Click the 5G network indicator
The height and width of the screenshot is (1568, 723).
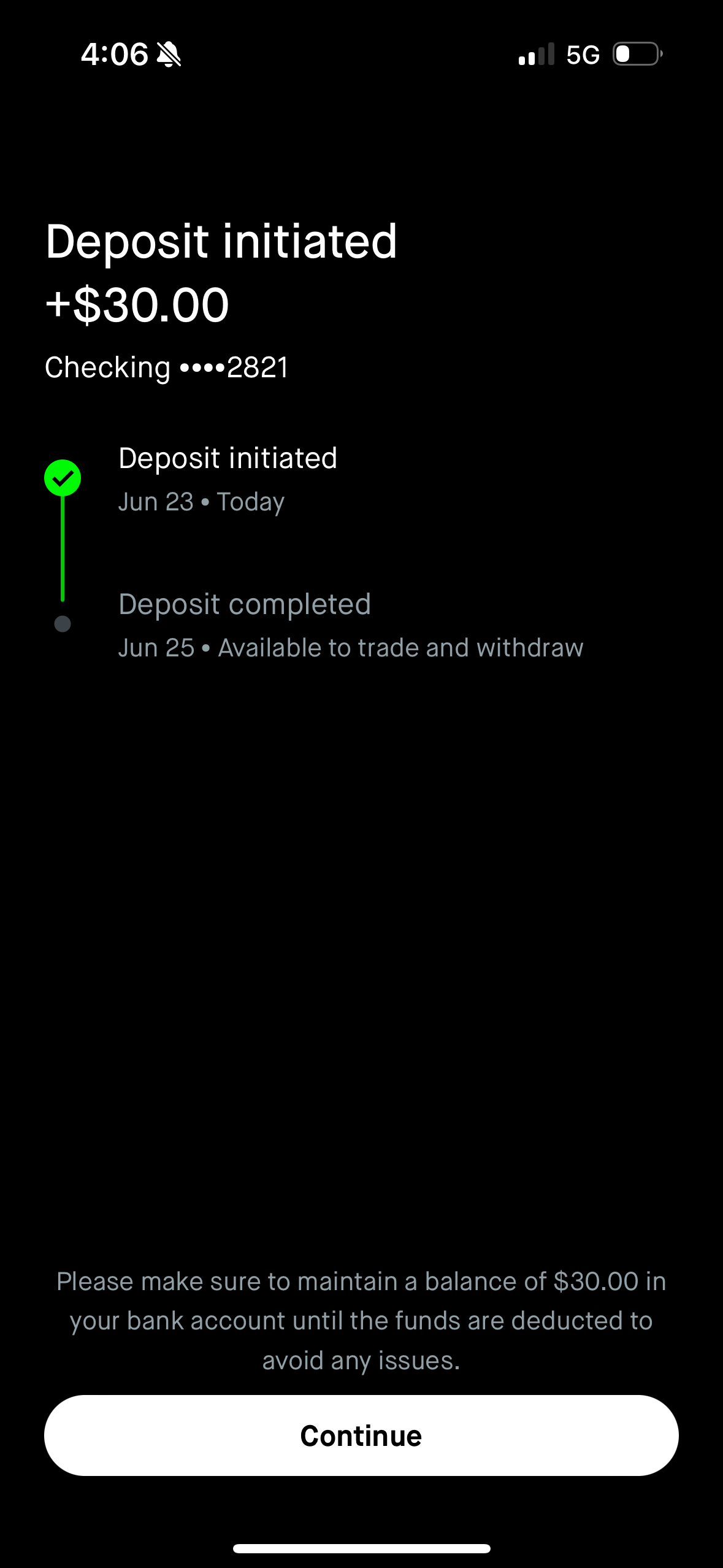(x=583, y=55)
